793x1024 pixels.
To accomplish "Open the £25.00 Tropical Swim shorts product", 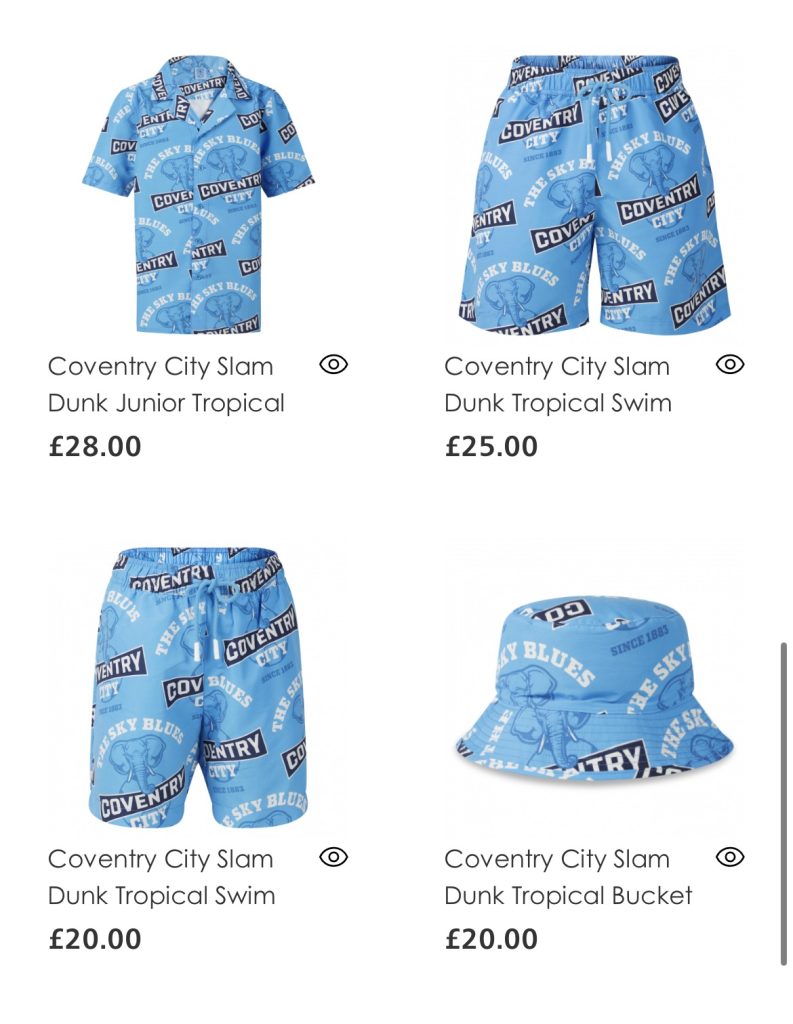I will [594, 195].
